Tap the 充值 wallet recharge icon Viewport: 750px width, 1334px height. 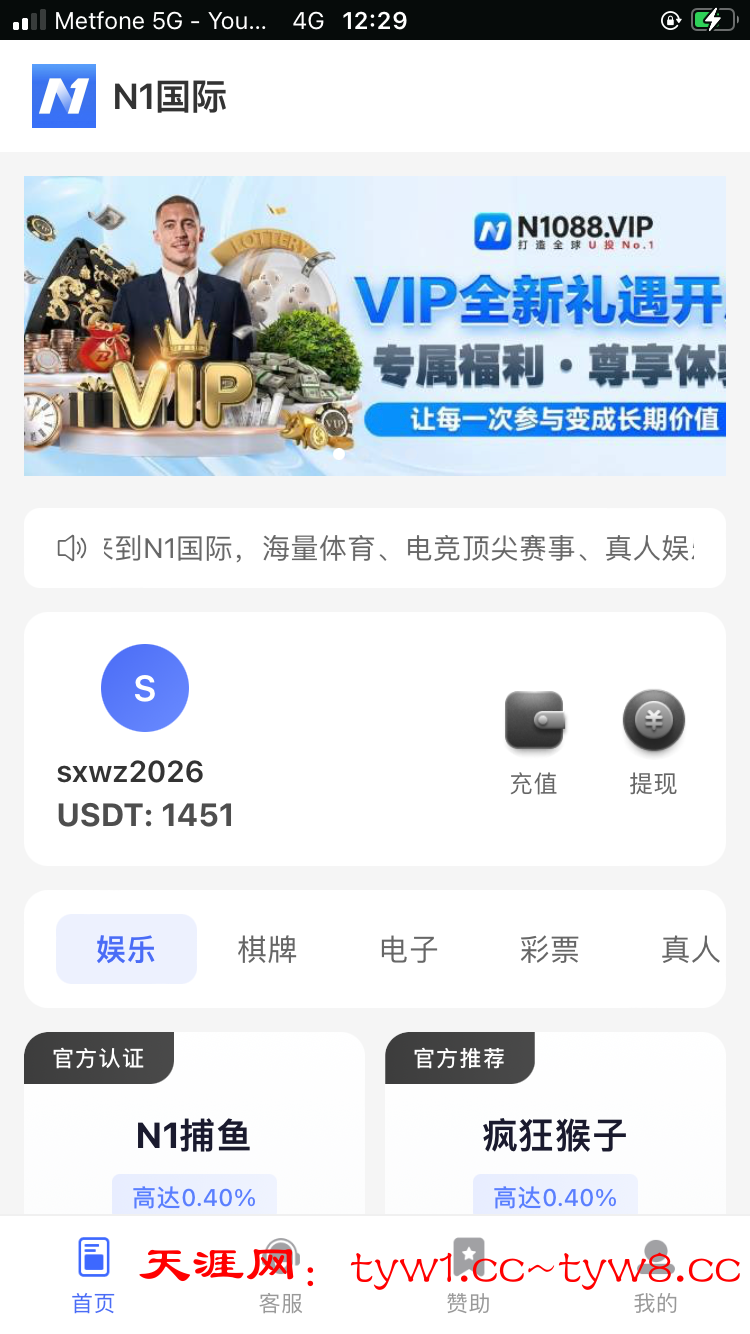(x=534, y=720)
